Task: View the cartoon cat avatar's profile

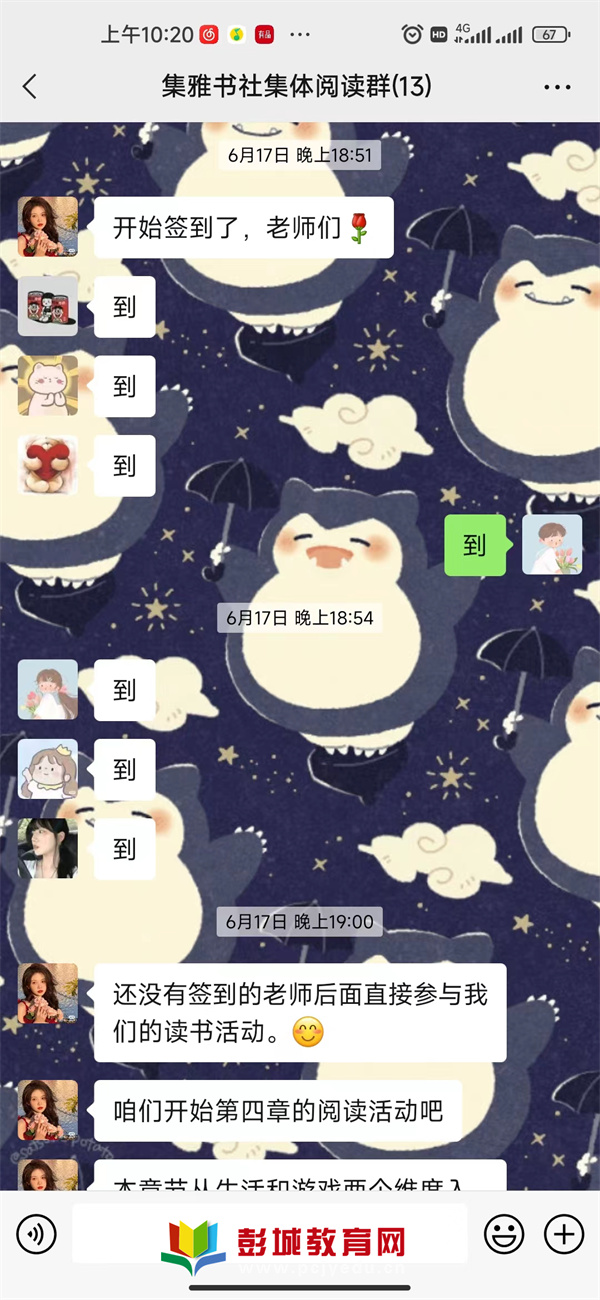Action: pos(48,386)
